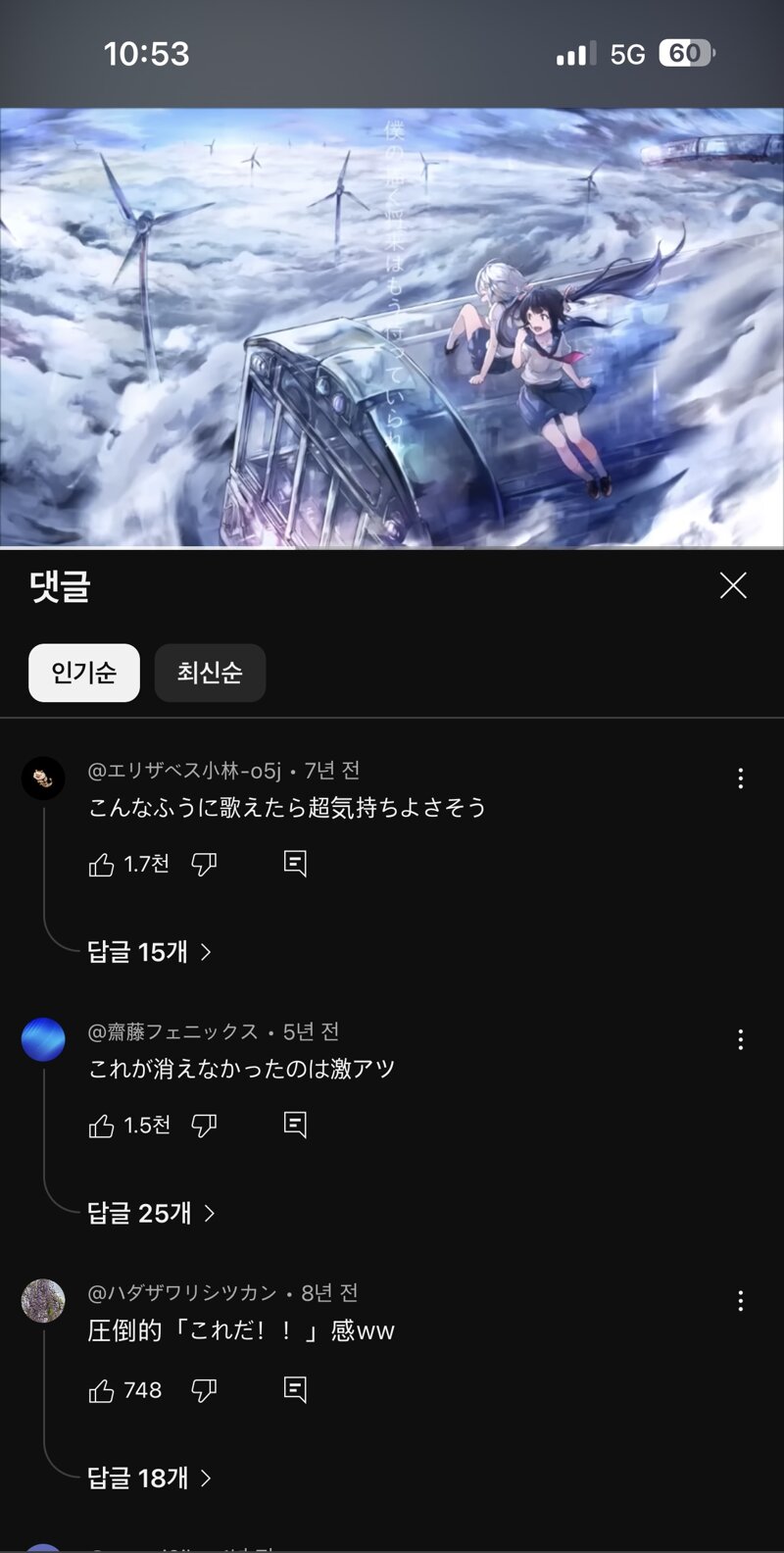This screenshot has height=1553, width=784.
Task: Dislike the comment by @エリザベス小林-o5j
Action: tap(204, 865)
